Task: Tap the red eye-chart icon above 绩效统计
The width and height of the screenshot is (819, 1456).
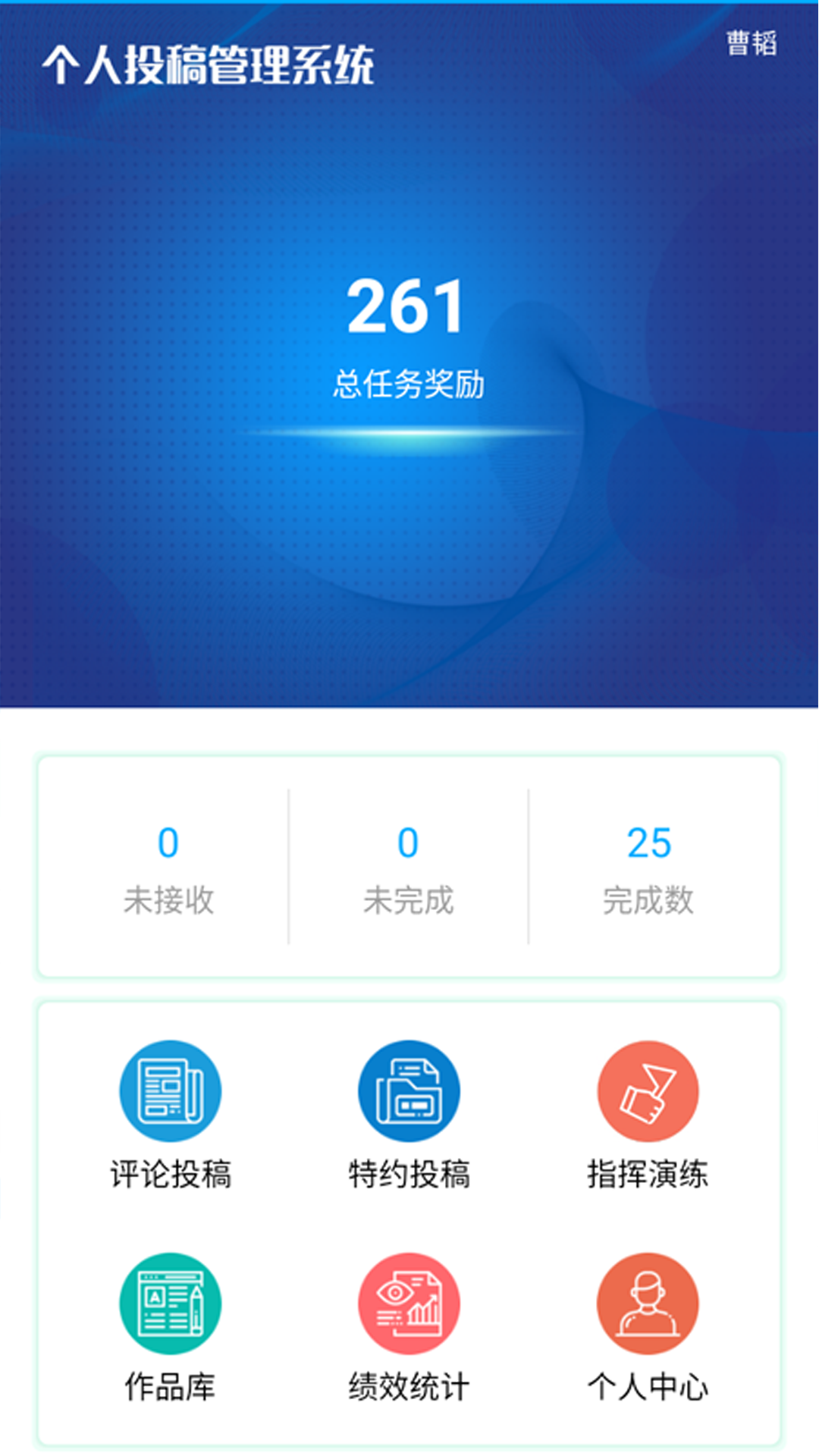Action: click(x=408, y=1302)
